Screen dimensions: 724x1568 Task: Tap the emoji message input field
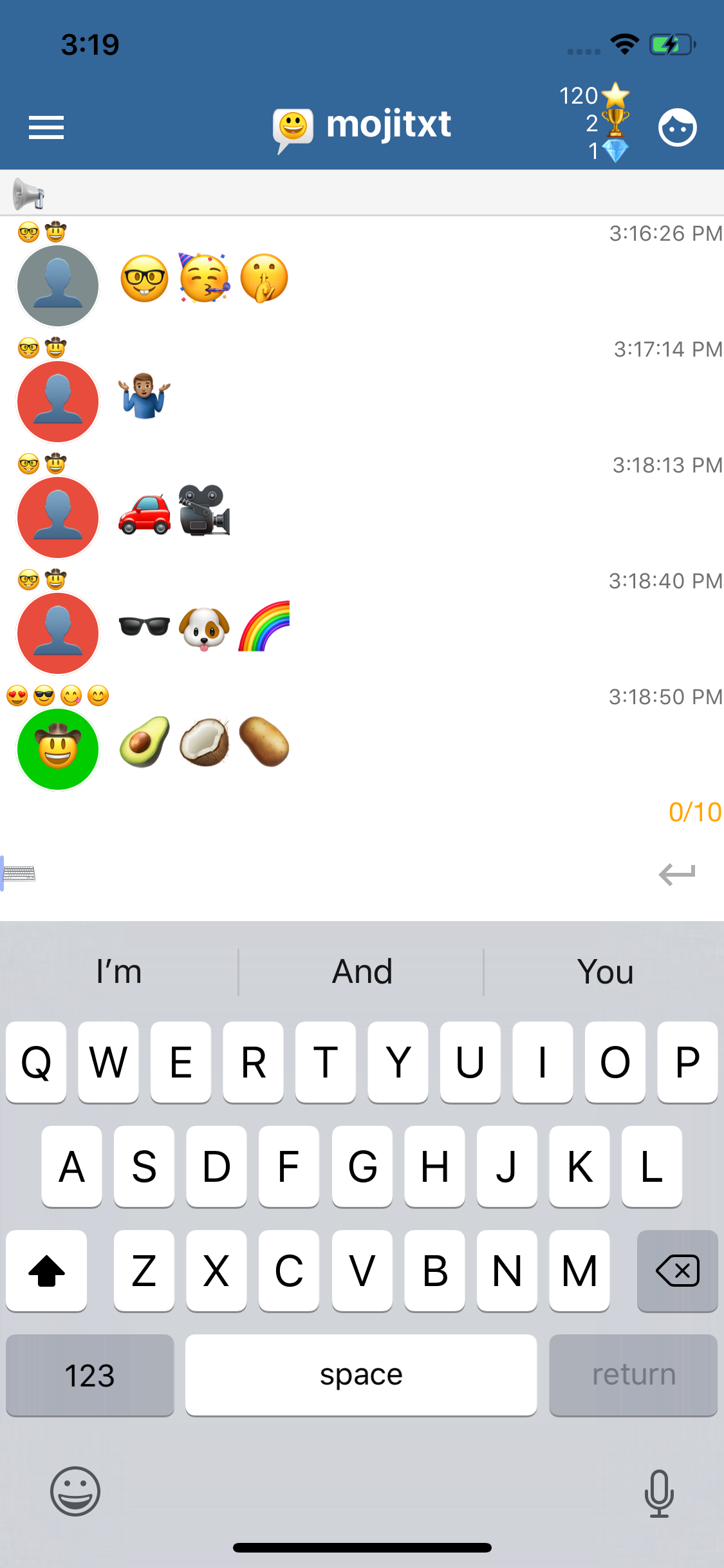pos(341,873)
